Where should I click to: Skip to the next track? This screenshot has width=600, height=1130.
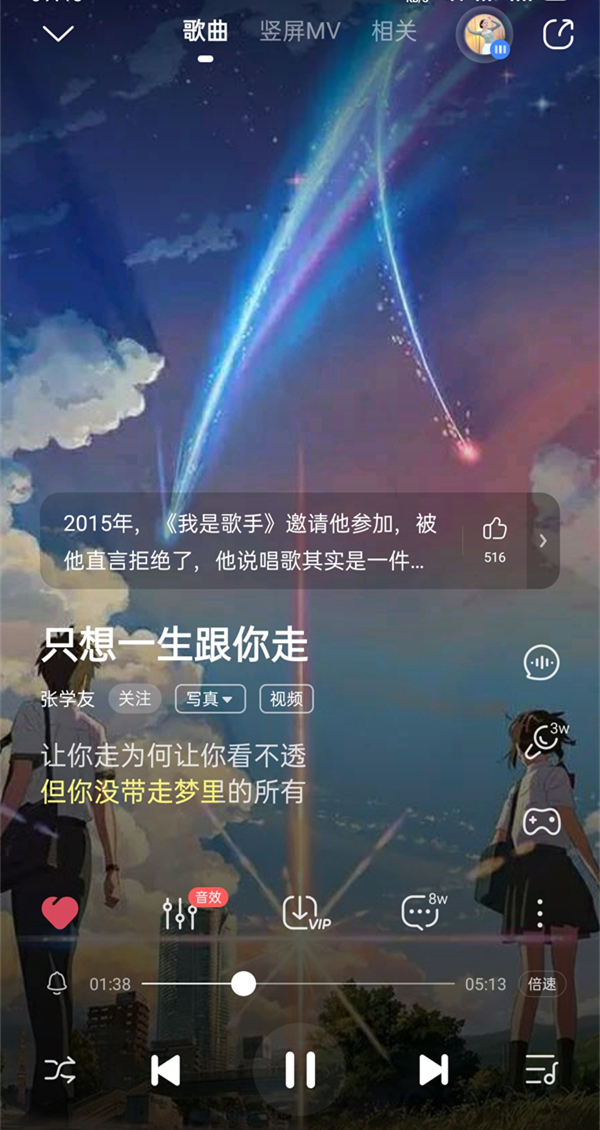point(433,1070)
